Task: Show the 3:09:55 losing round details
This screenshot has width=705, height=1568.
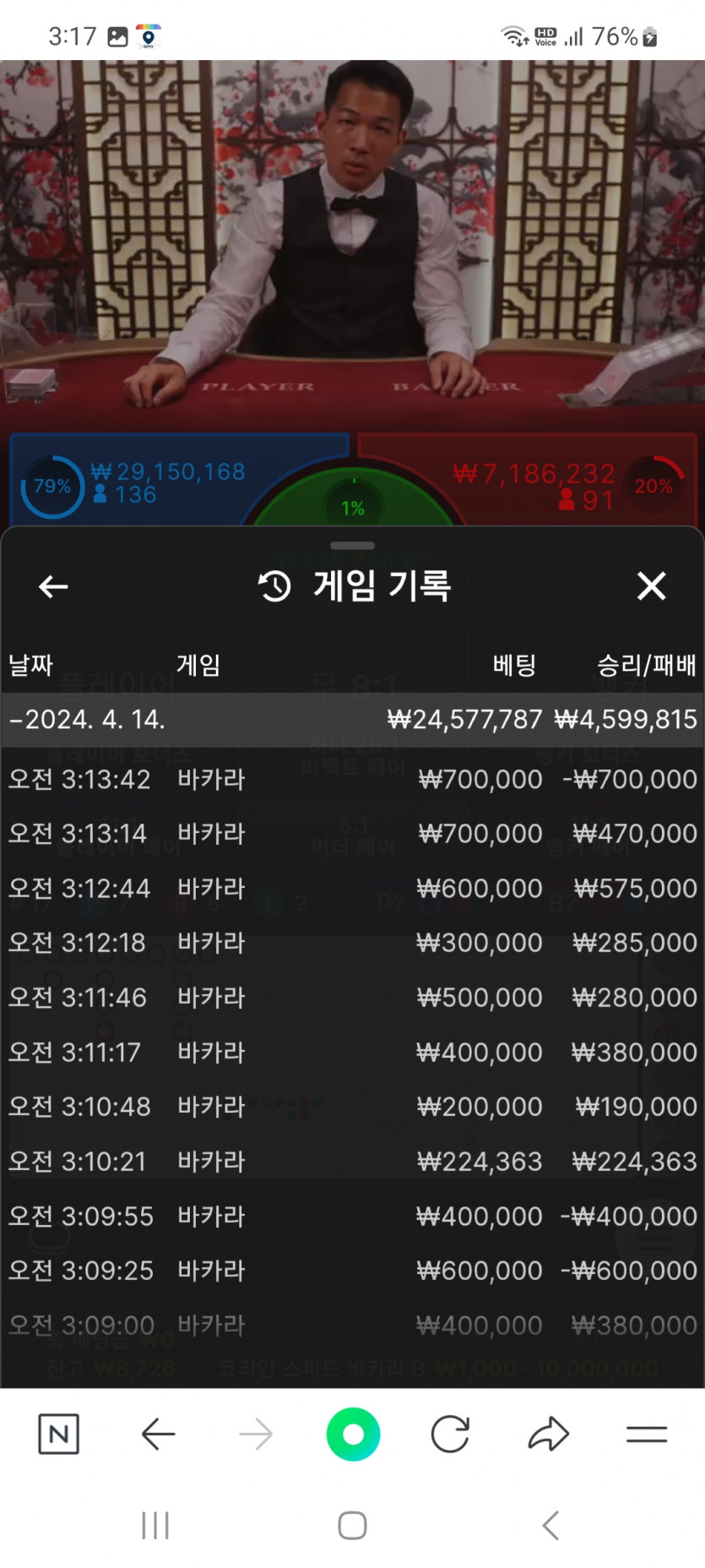Action: [352, 1217]
